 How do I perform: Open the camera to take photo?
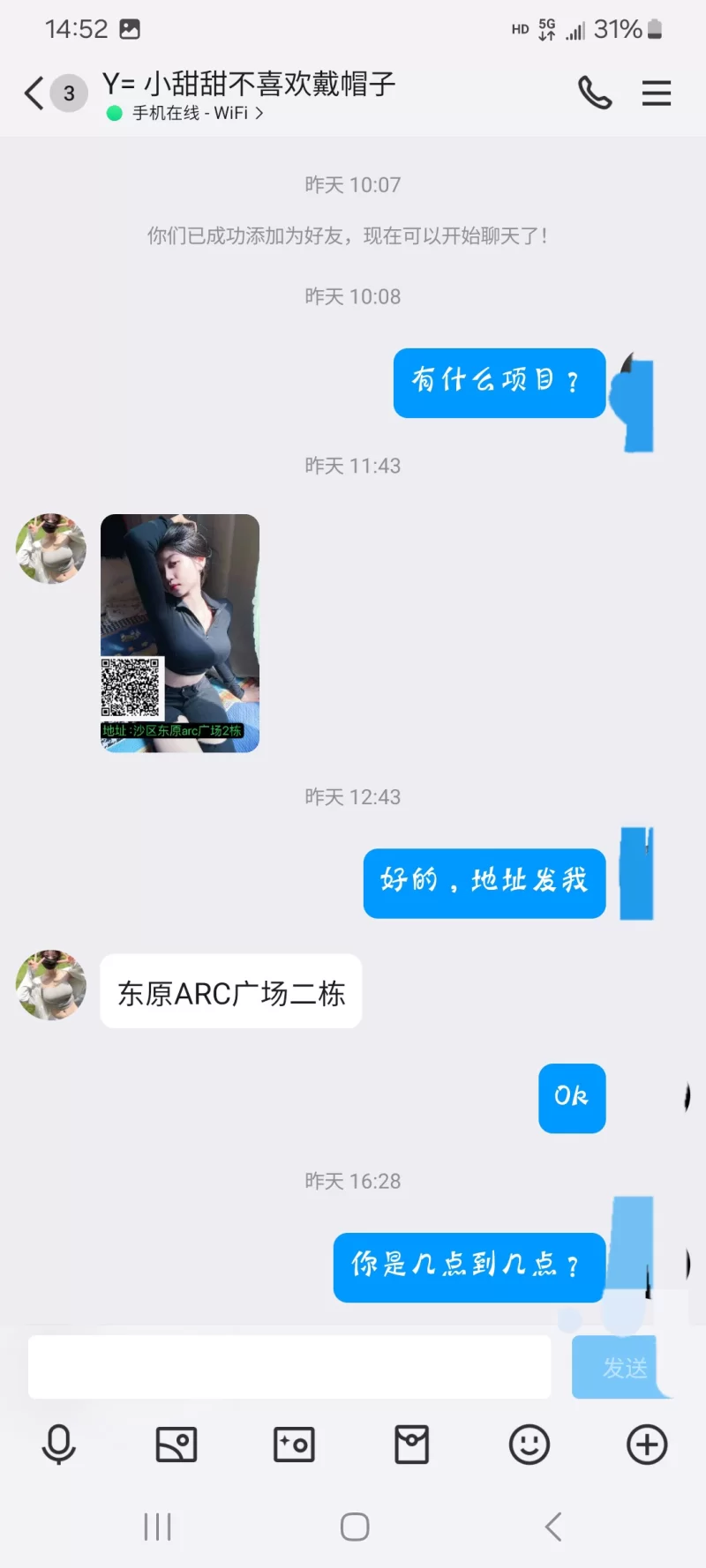click(x=294, y=1445)
